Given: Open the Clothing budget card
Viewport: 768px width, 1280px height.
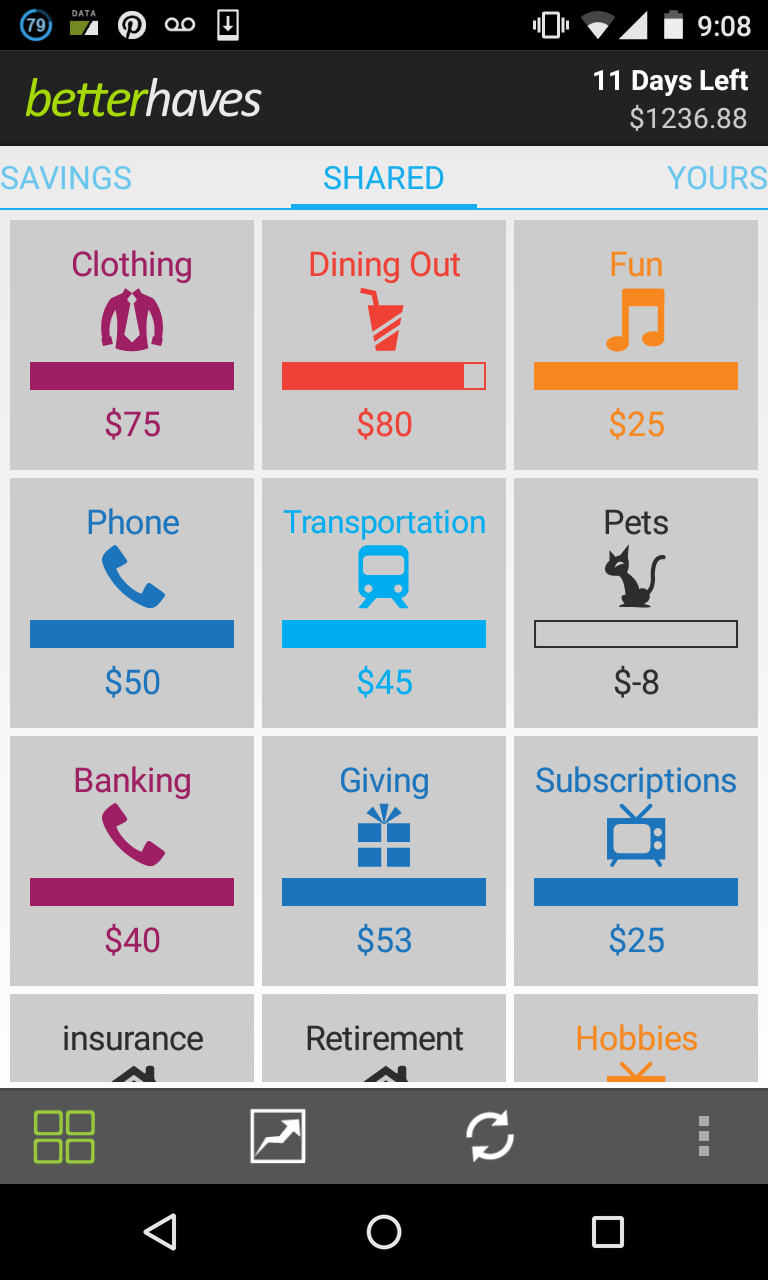Looking at the screenshot, I should 132,344.
